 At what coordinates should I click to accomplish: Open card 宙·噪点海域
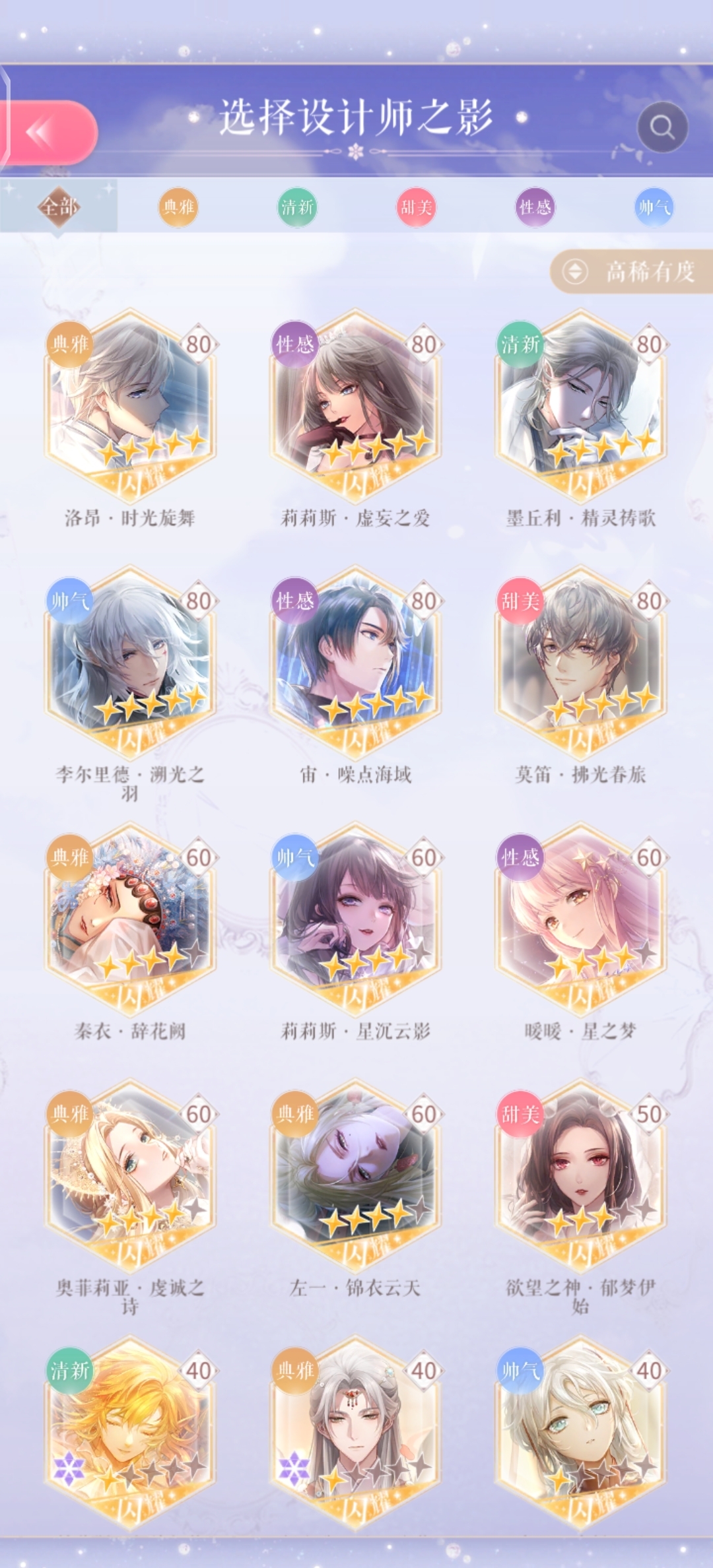point(356,660)
